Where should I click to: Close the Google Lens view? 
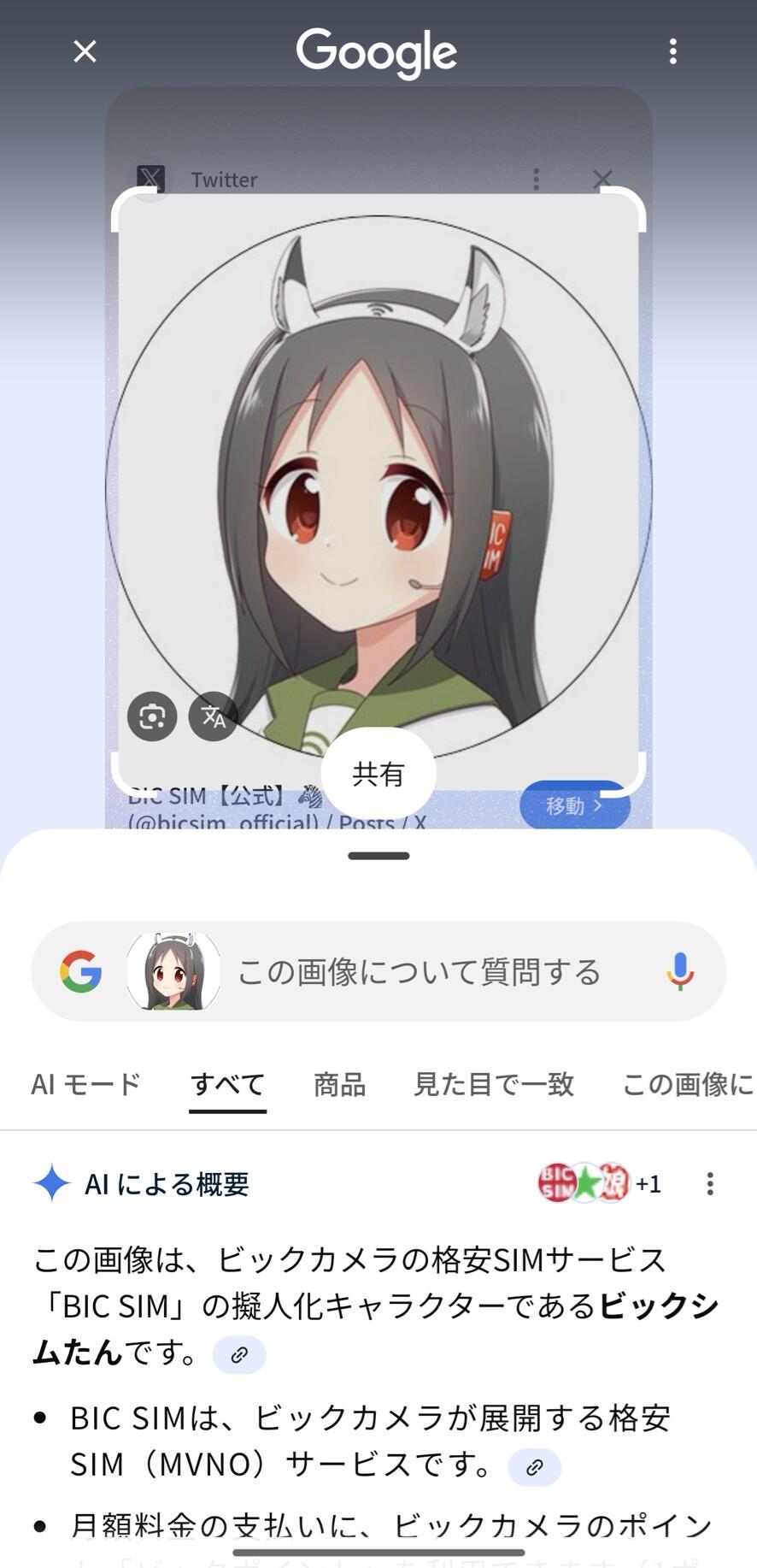point(85,52)
